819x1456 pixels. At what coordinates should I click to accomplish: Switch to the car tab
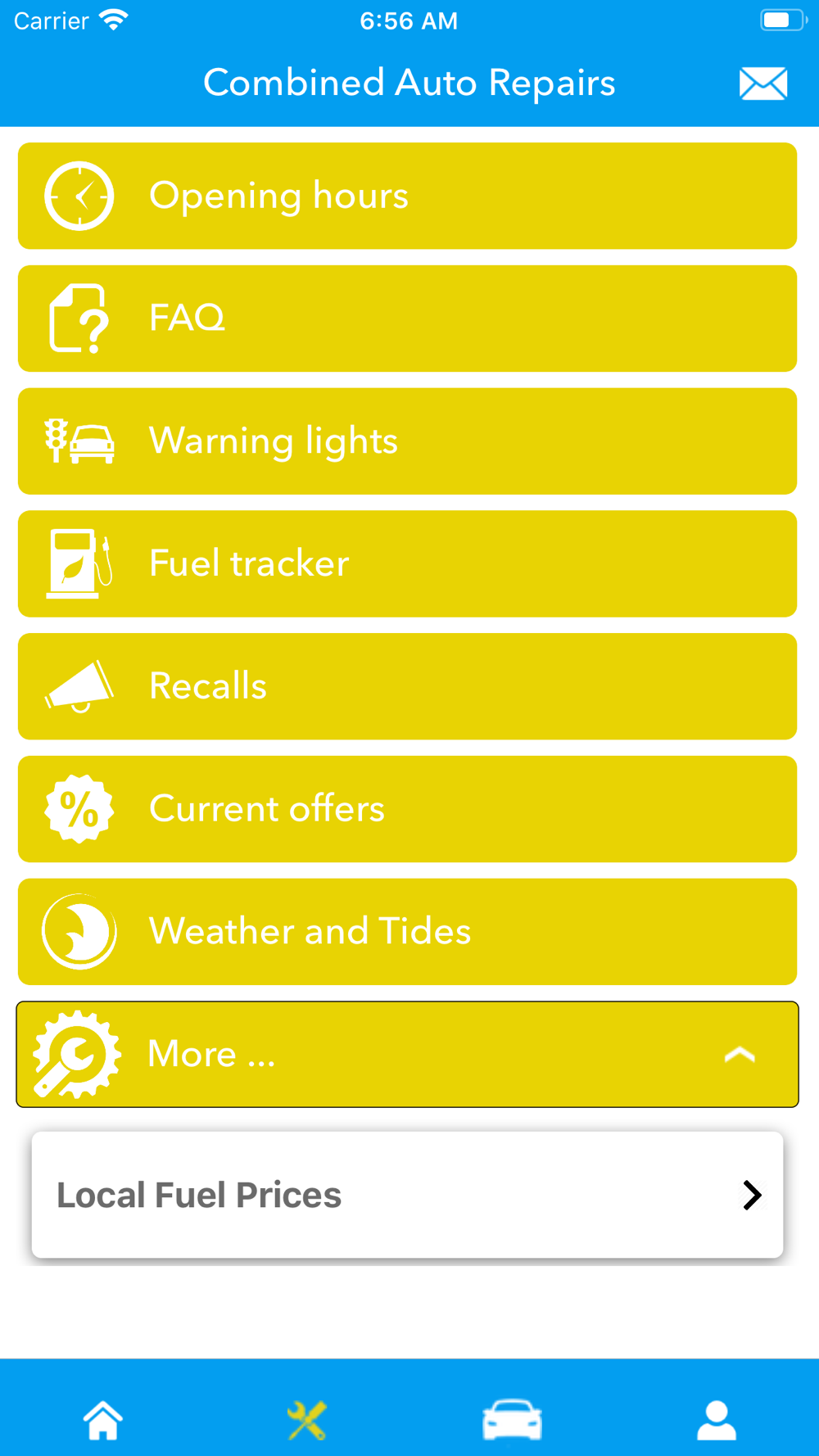(512, 1420)
